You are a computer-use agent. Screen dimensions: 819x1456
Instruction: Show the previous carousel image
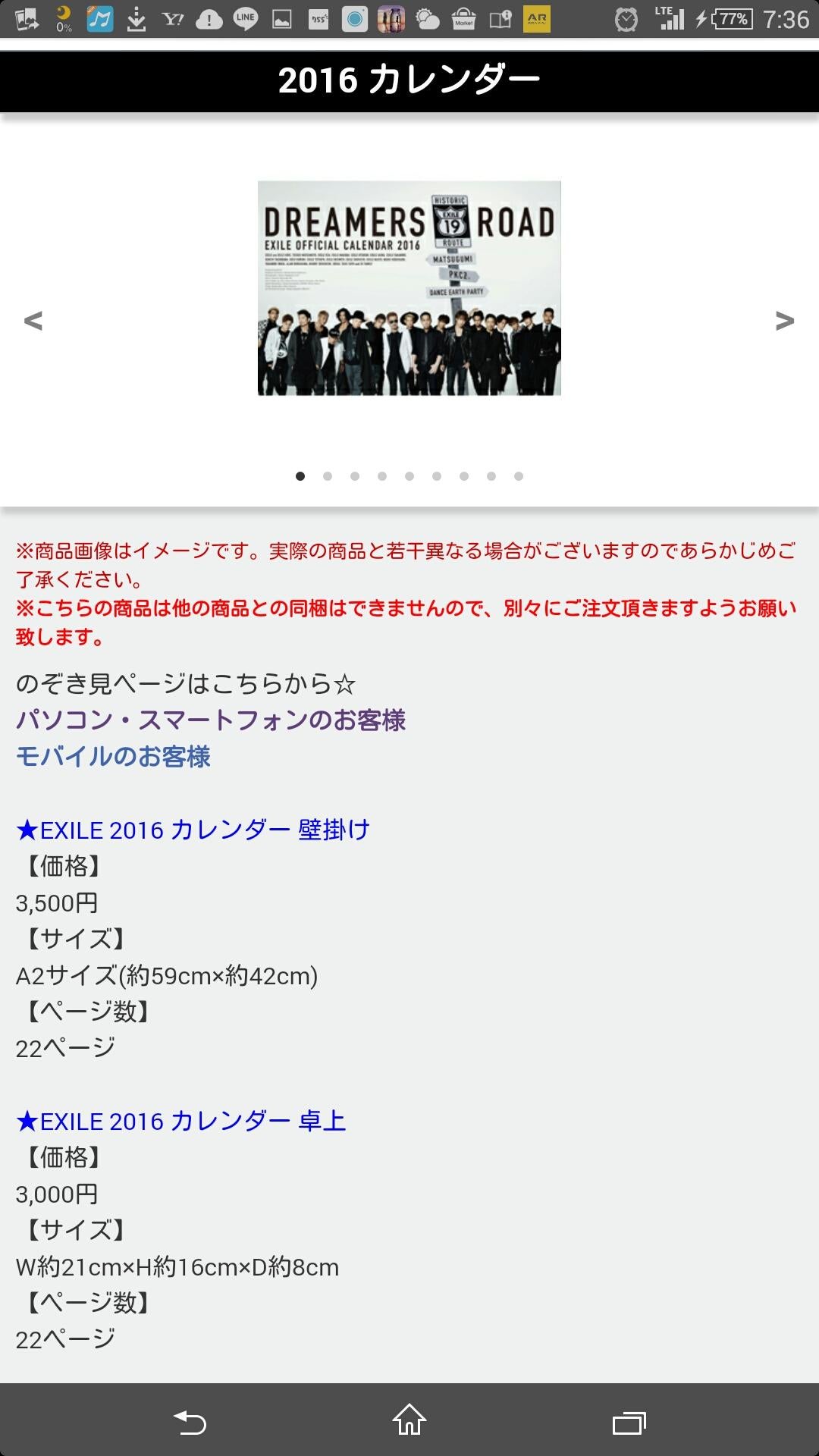click(33, 321)
